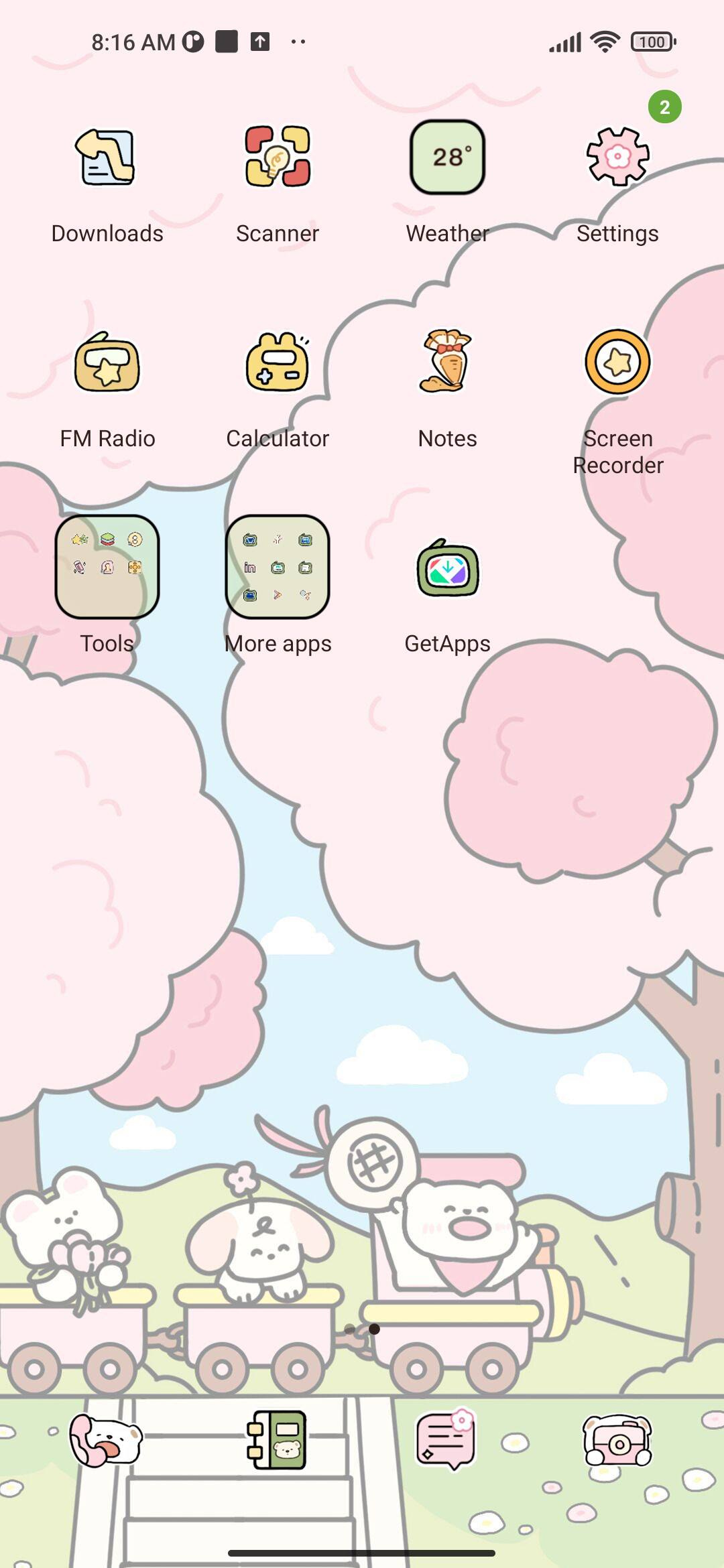Open the phone dialer in the dock
This screenshot has width=724, height=1568.
[106, 1441]
